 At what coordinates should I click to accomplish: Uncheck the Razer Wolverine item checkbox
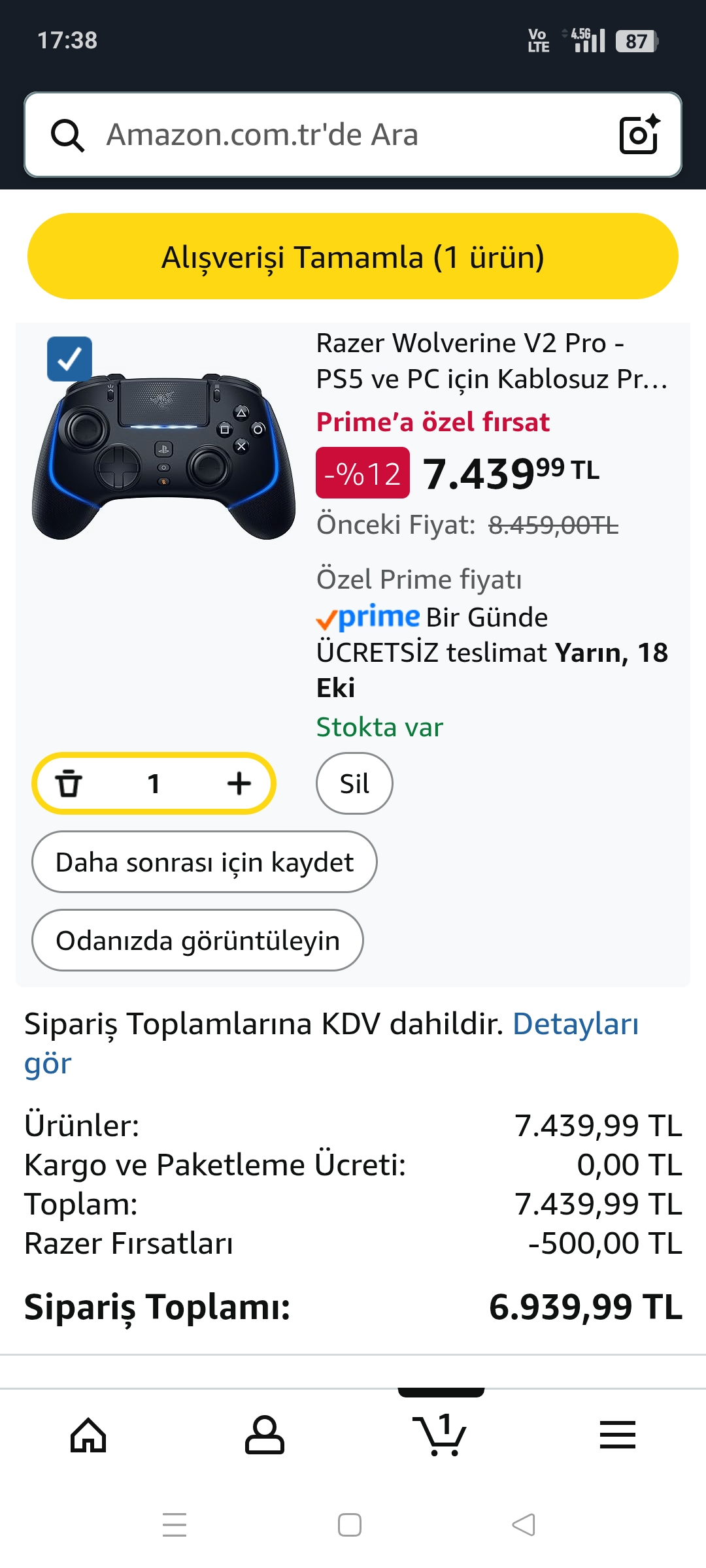pyautogui.click(x=69, y=359)
